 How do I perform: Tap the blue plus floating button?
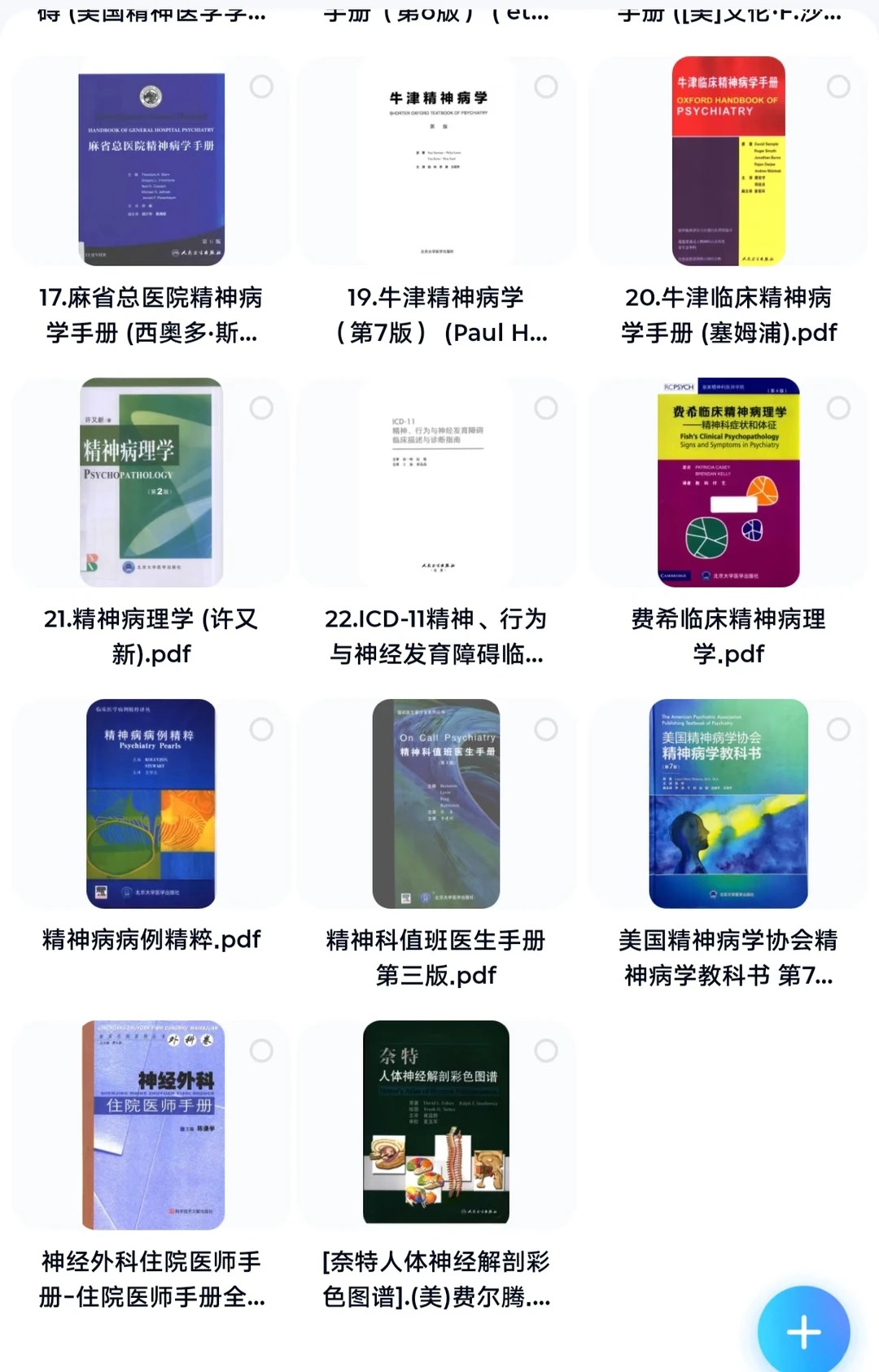pos(803,1332)
